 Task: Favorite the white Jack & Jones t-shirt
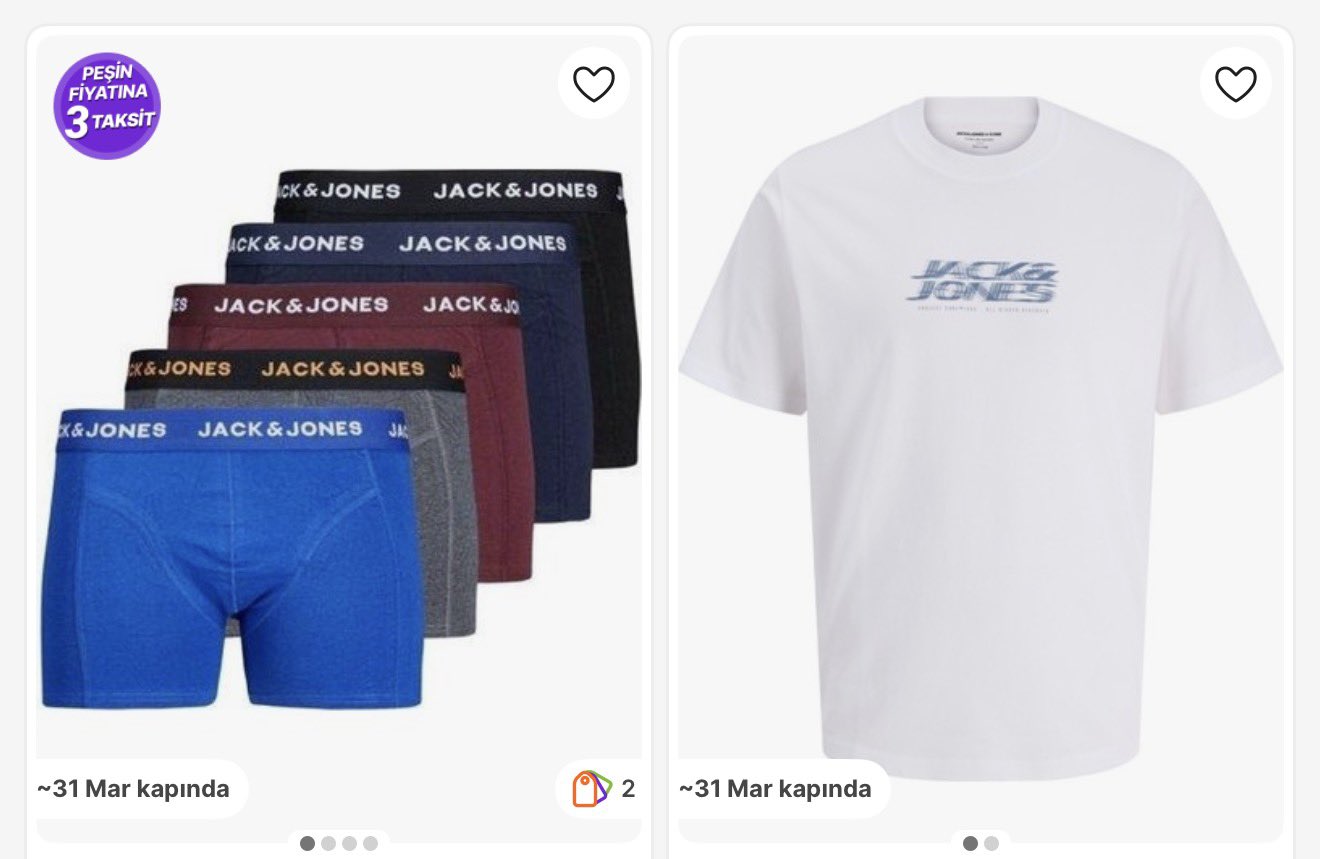(x=1235, y=84)
